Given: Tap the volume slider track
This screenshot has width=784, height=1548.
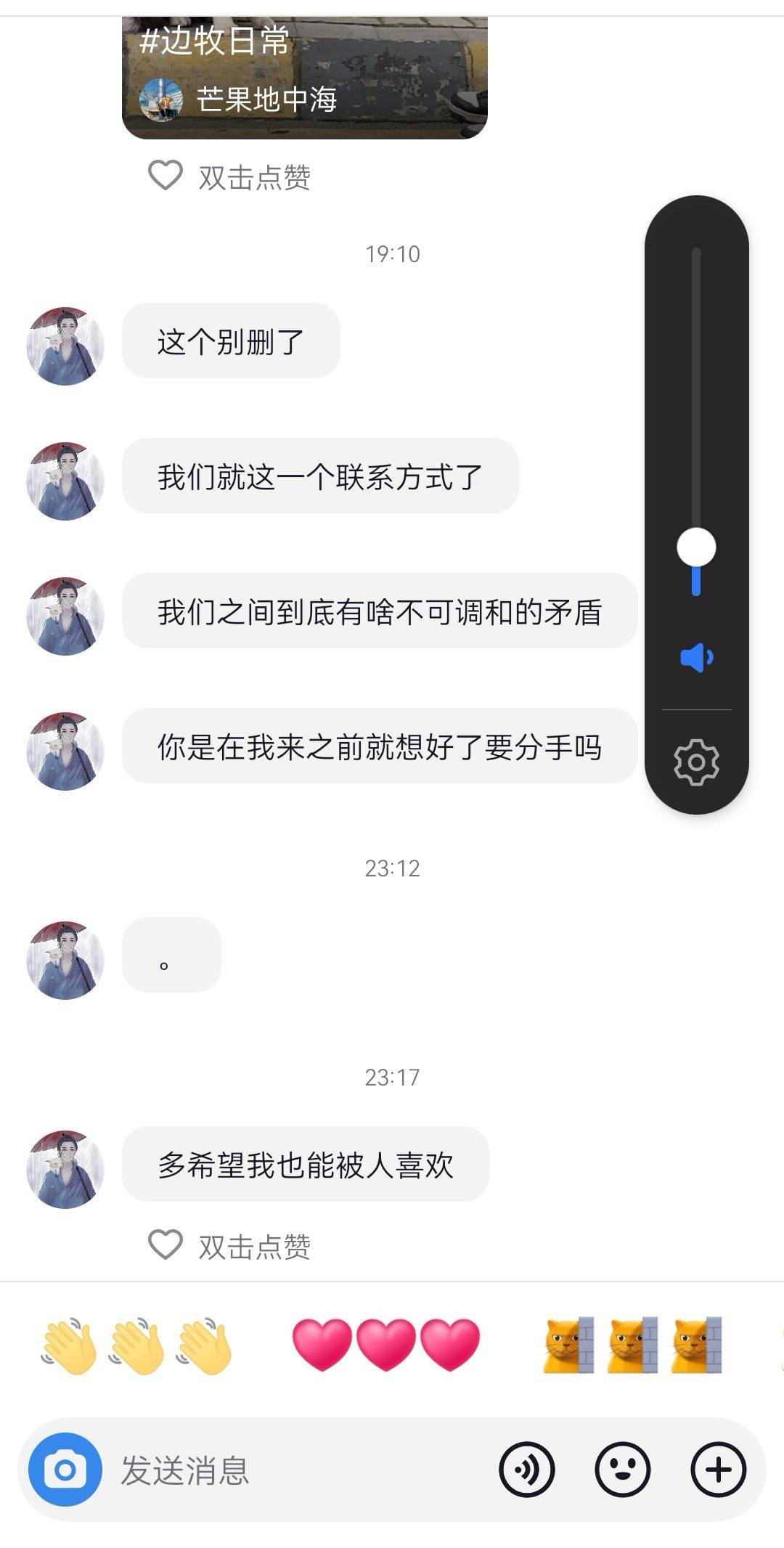Looking at the screenshot, I should [x=696, y=421].
